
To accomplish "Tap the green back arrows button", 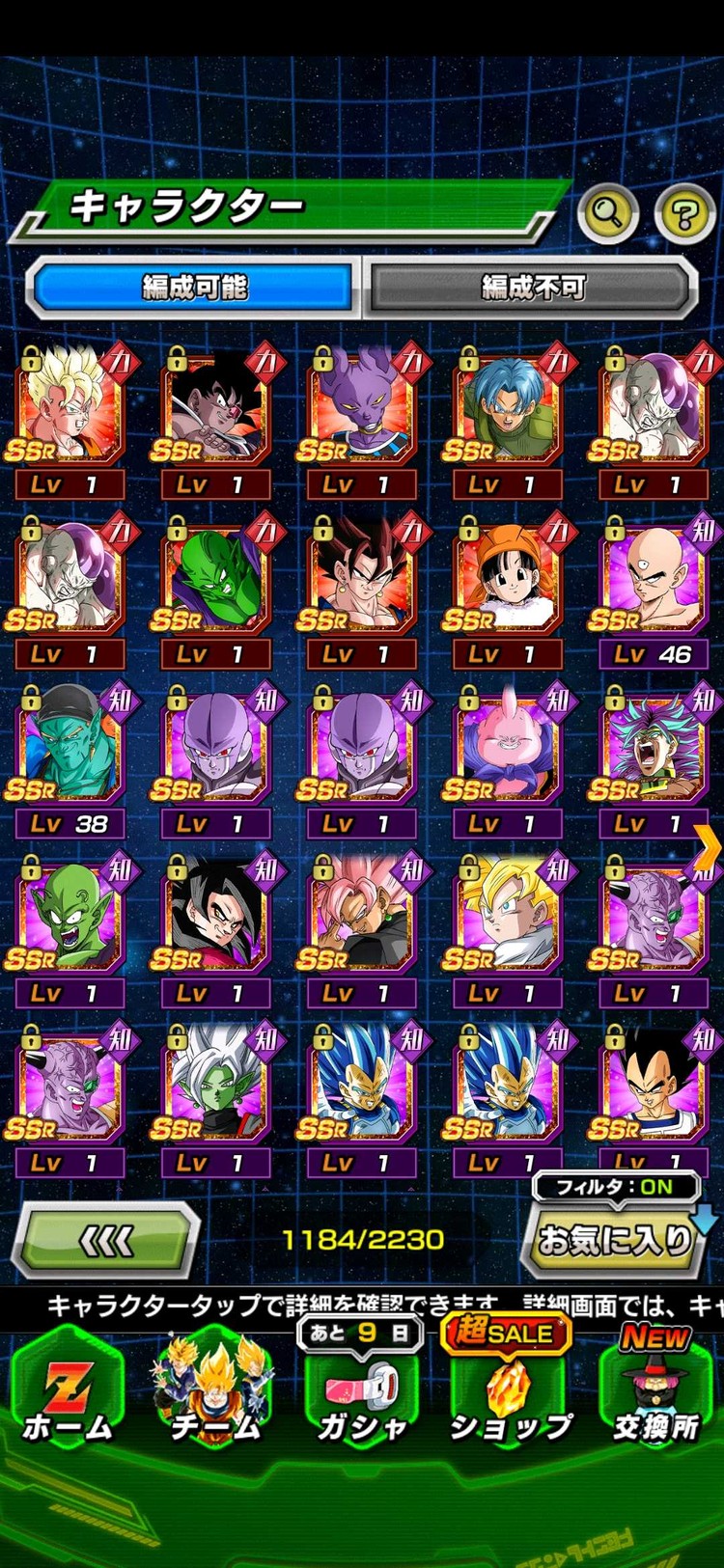I will pyautogui.click(x=106, y=1241).
